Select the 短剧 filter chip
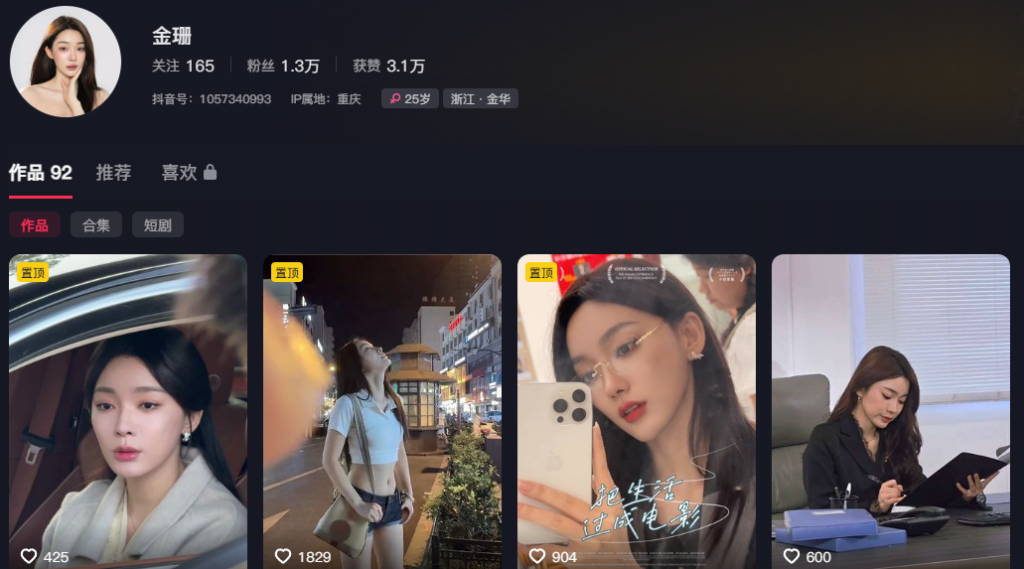1024x569 pixels. click(157, 225)
